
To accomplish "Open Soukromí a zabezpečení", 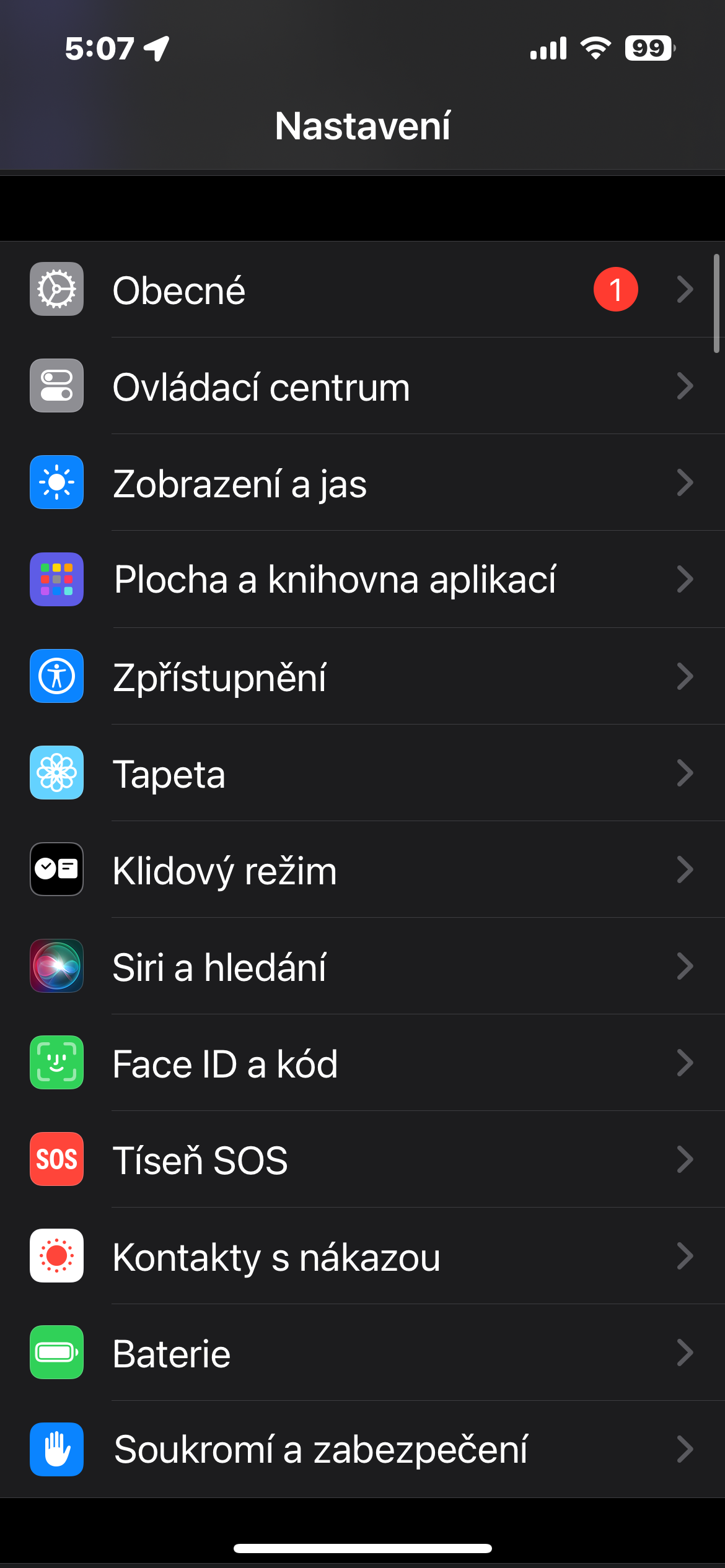I will [x=362, y=1449].
